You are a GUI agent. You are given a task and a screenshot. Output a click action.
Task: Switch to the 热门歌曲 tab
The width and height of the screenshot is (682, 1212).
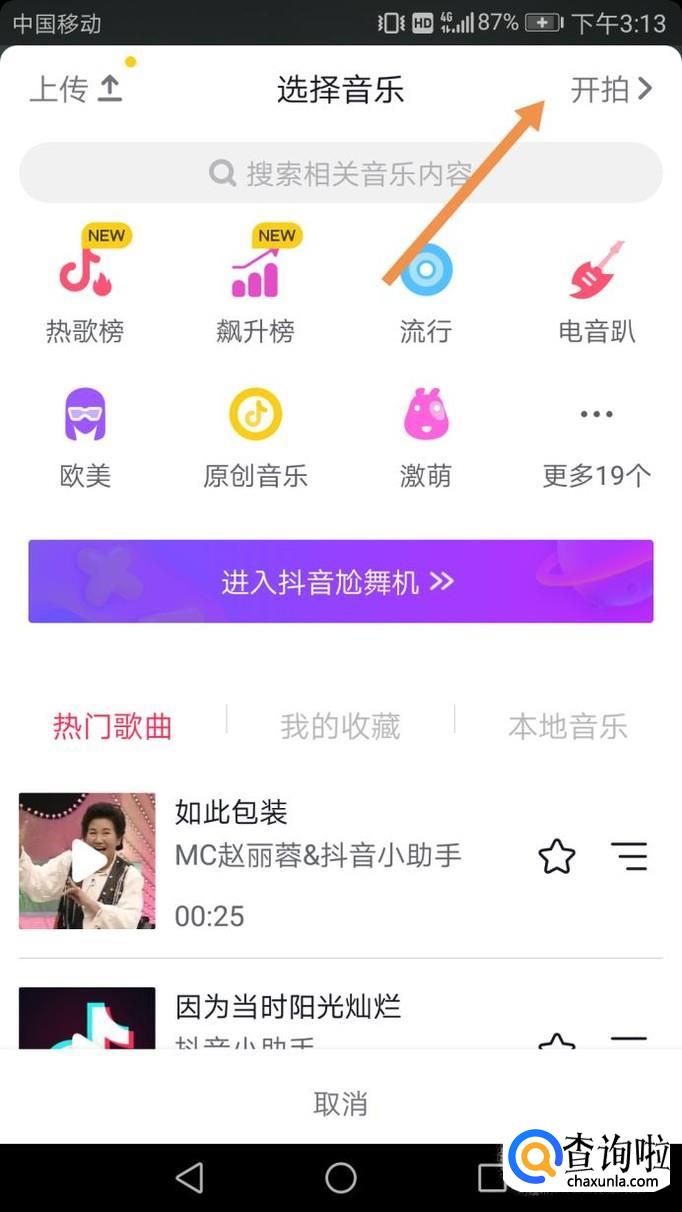(113, 726)
